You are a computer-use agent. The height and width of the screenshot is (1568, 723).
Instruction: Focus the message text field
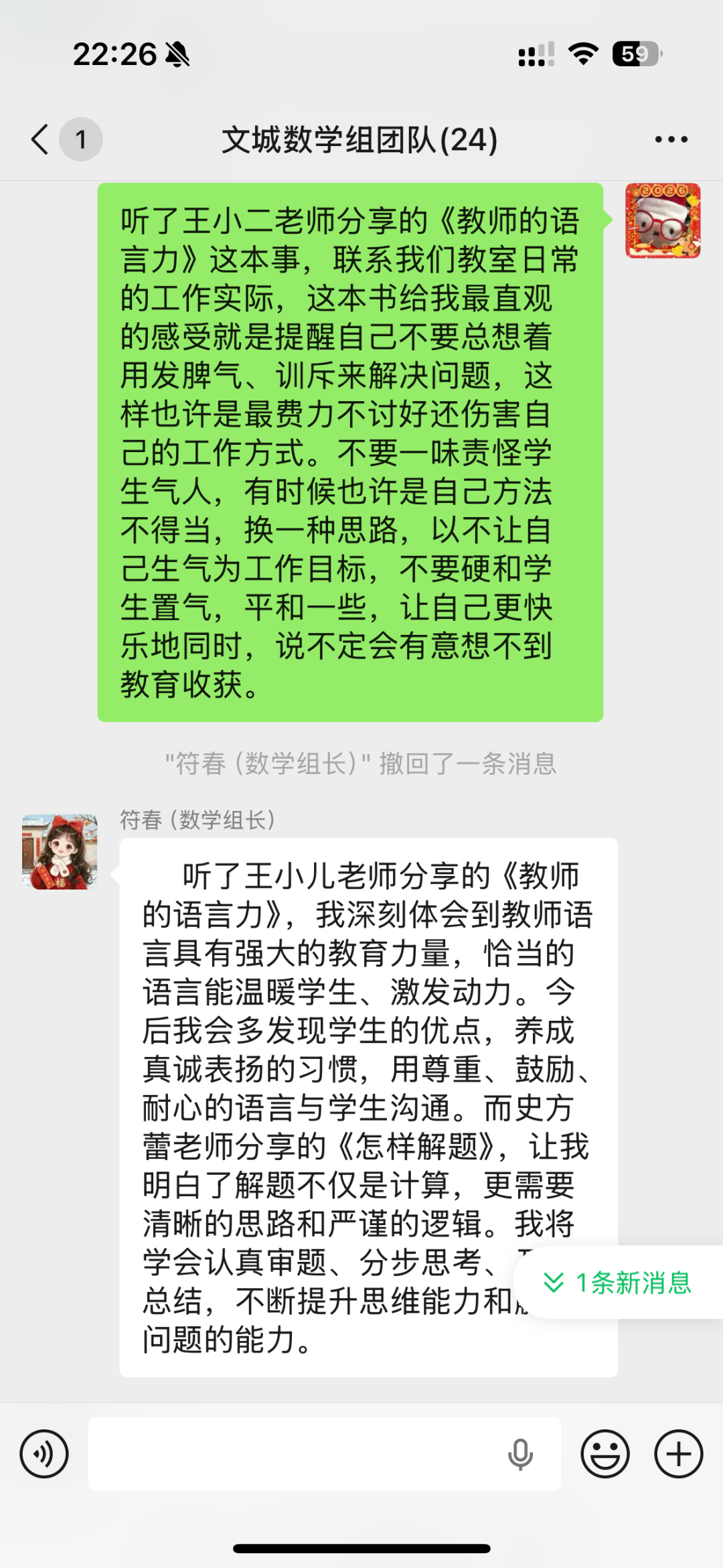295,1454
